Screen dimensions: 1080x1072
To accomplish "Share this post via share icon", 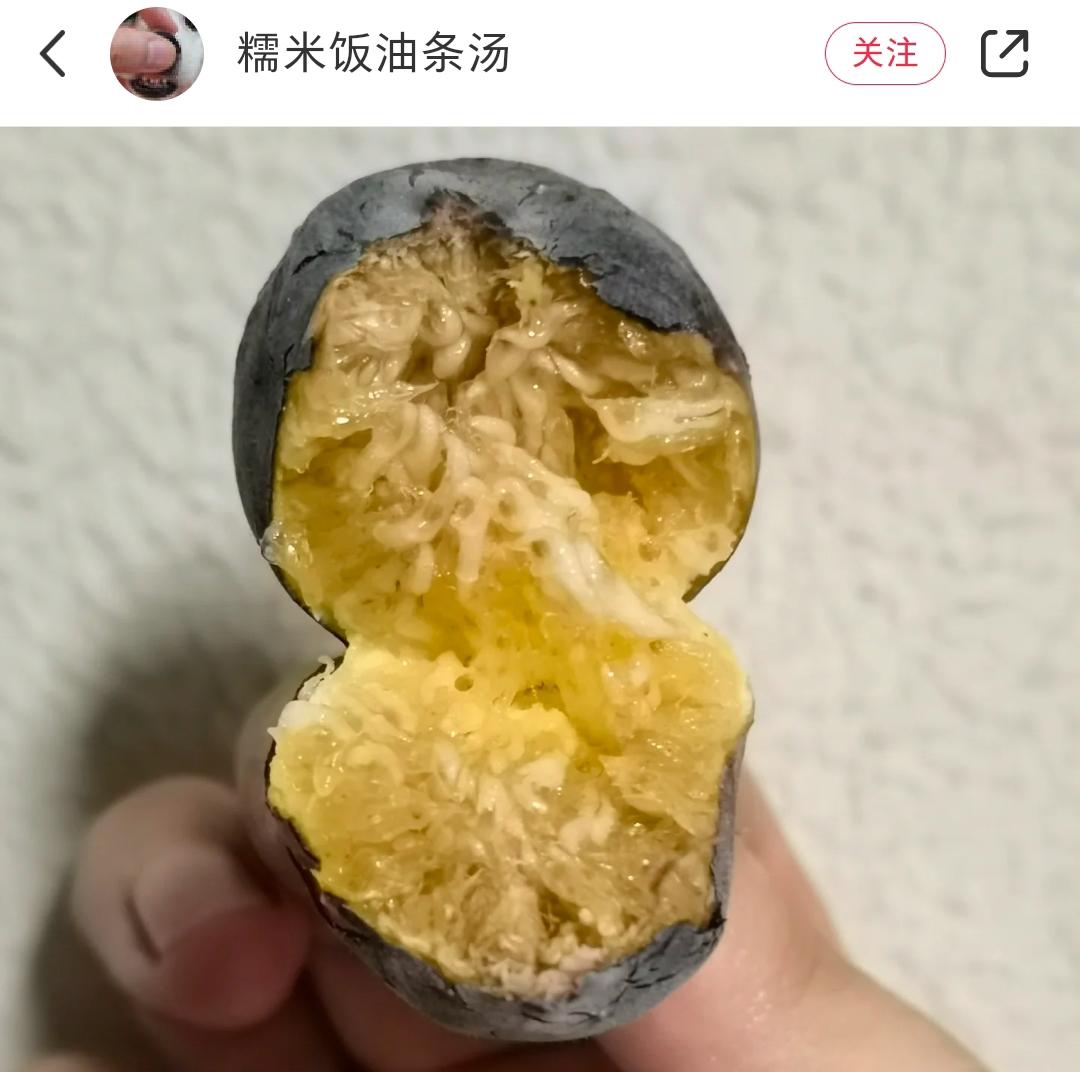I will pyautogui.click(x=1004, y=53).
